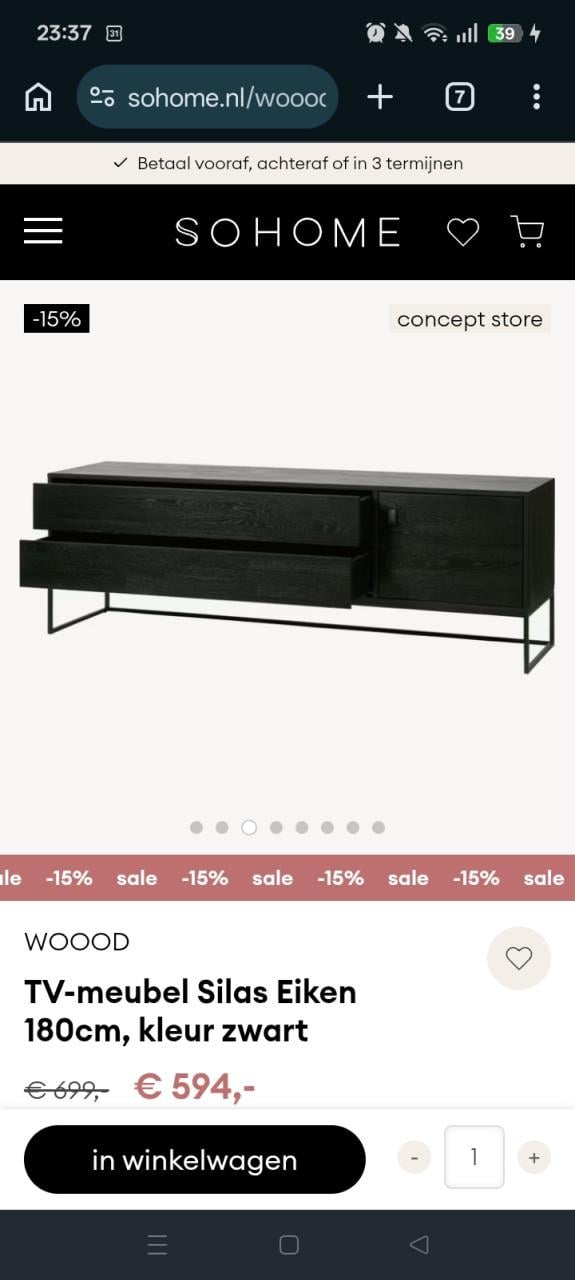Open a new browser tab
This screenshot has height=1280, width=575.
point(380,97)
